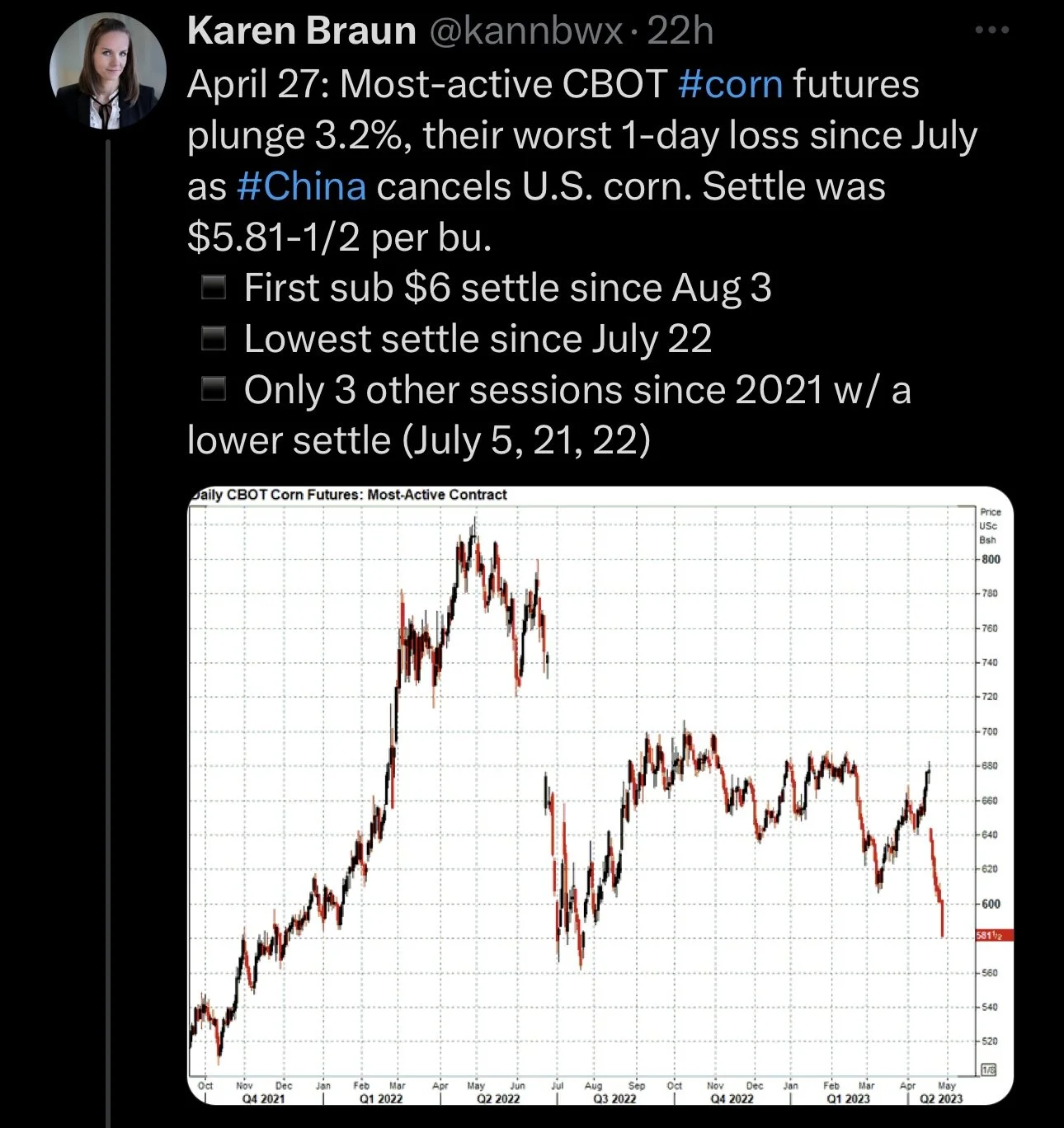Screen dimensions: 1064x1128
Task: Open the tweet's three-dot overflow menu
Action: (x=991, y=31)
